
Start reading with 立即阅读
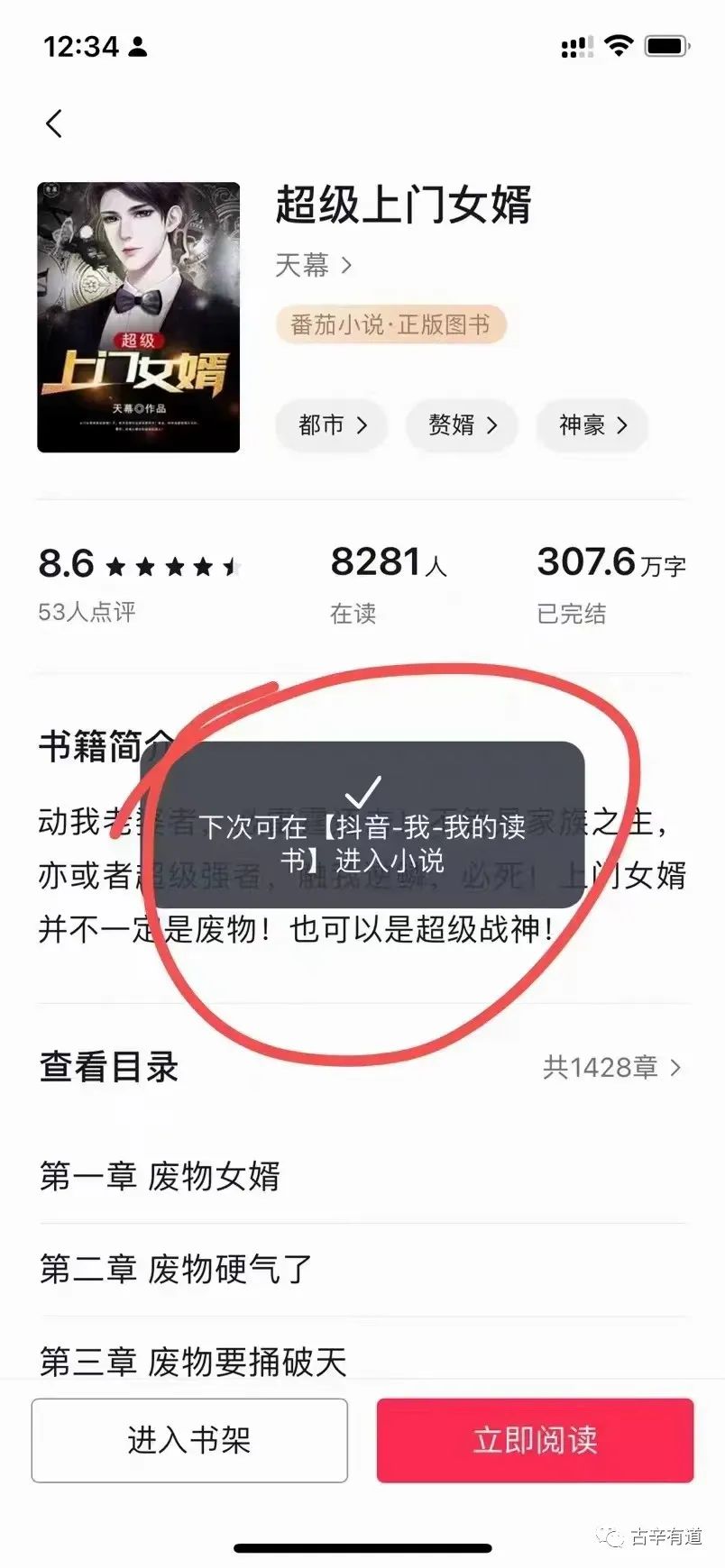click(x=535, y=1440)
